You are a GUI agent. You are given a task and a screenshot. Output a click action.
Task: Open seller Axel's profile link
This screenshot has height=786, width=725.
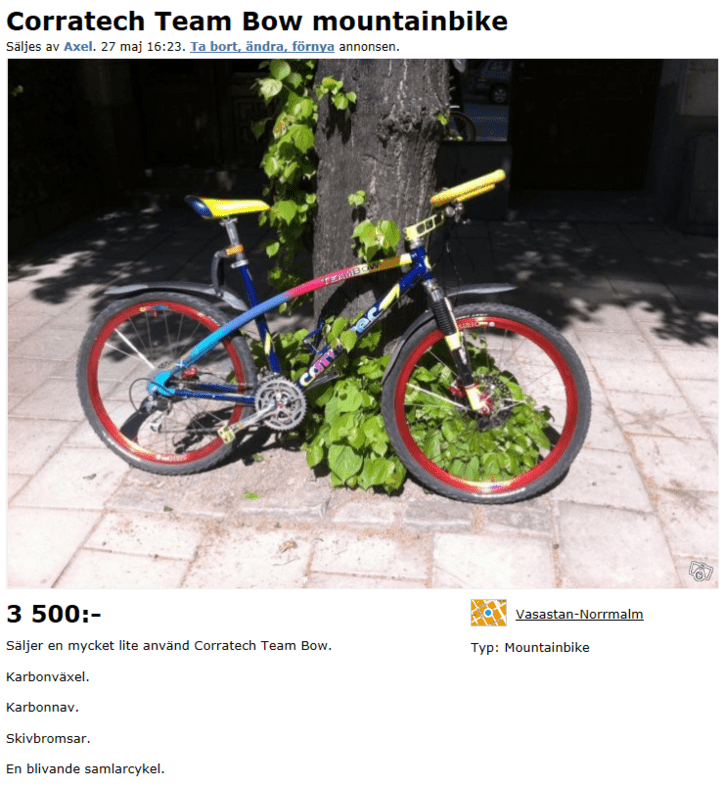(x=78, y=47)
